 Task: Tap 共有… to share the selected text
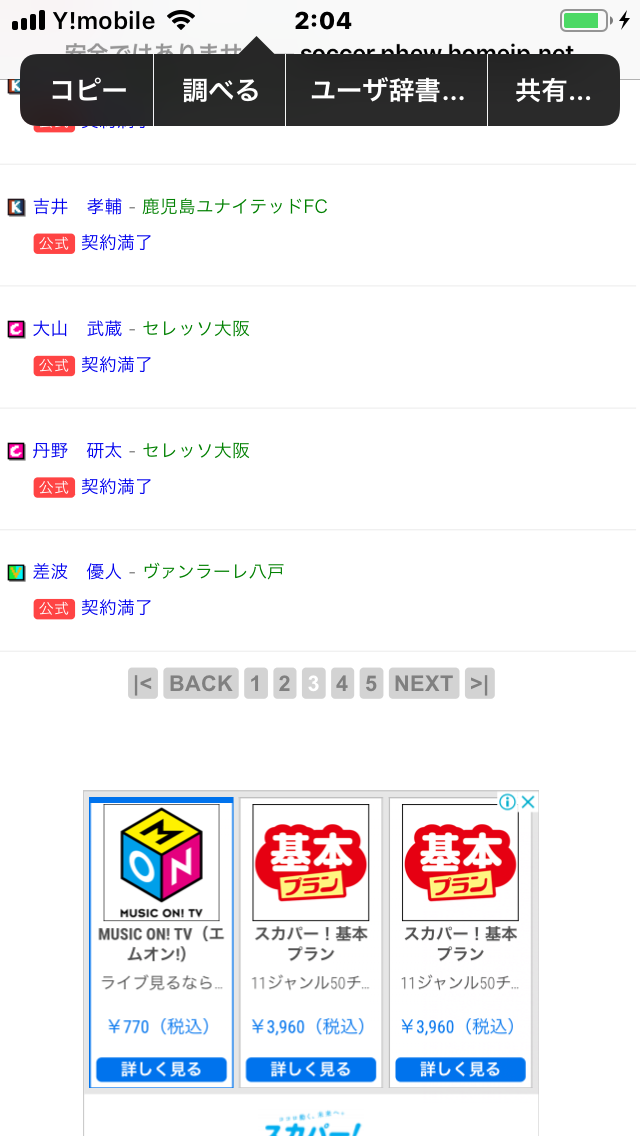[x=553, y=90]
